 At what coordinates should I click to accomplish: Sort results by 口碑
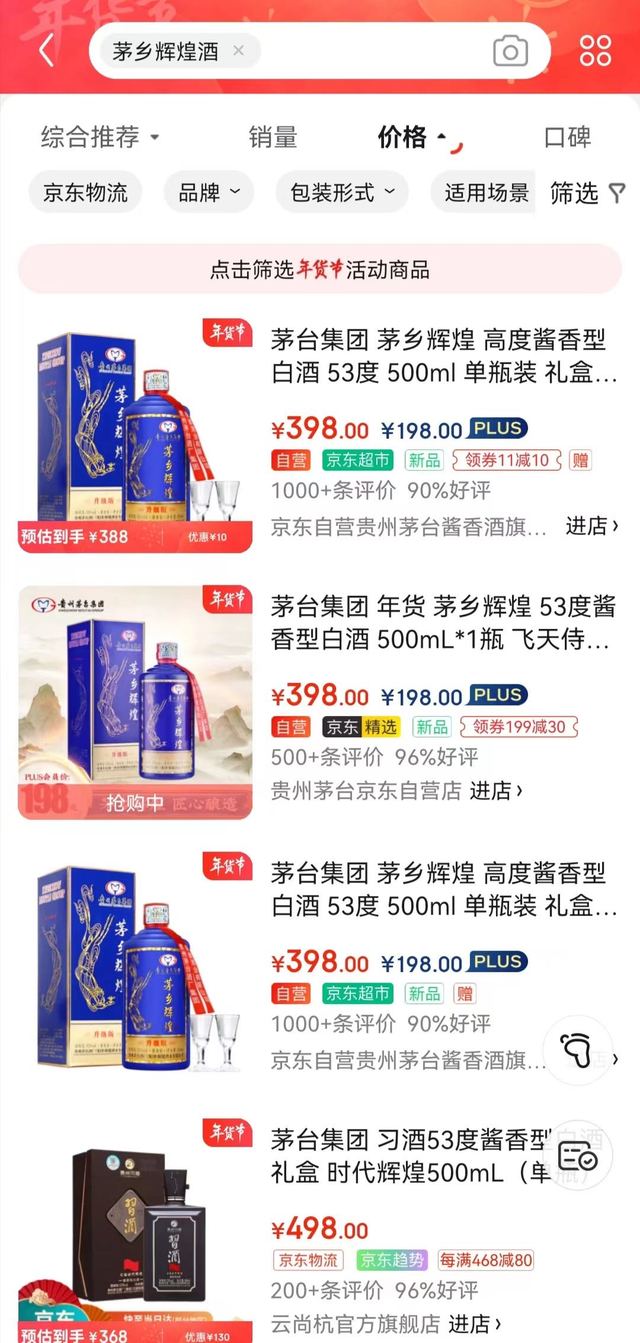click(567, 137)
